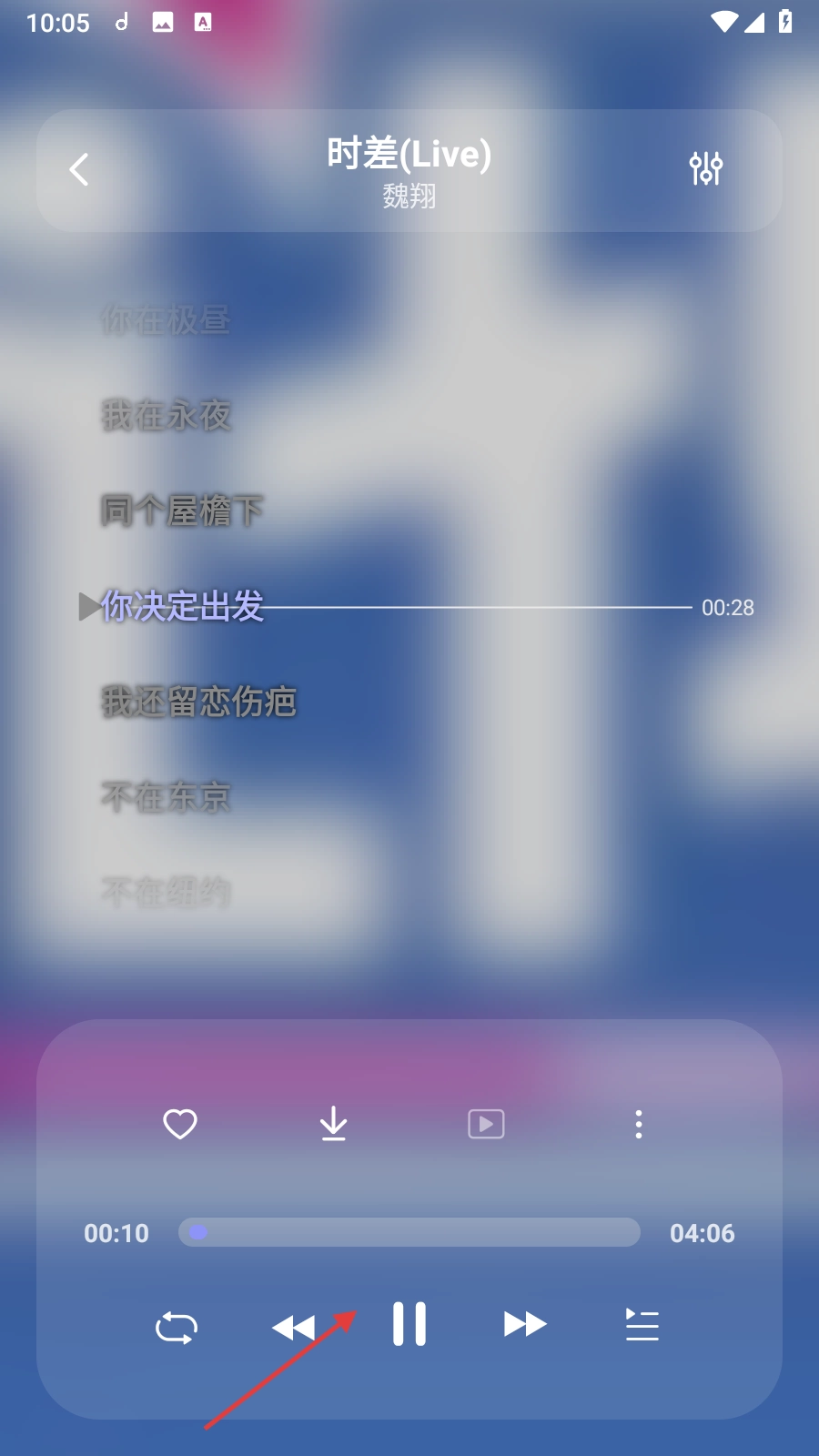Like the song 时差(Live)
The width and height of the screenshot is (819, 1456).
pos(180,1124)
